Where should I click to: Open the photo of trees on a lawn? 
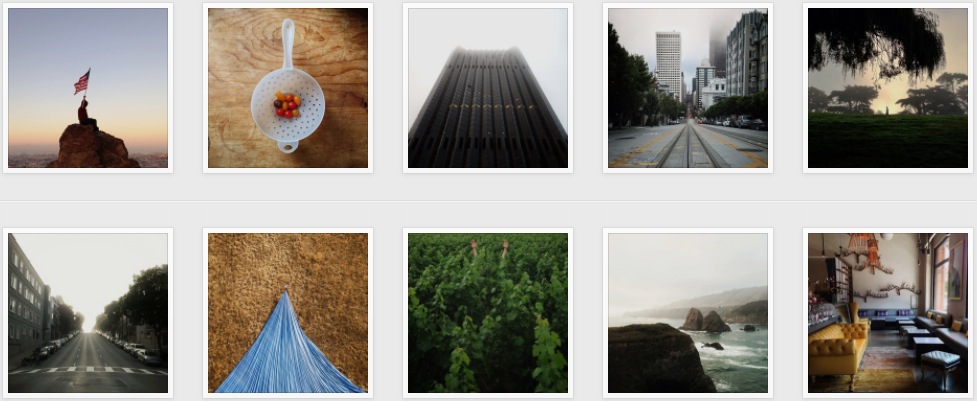pos(888,88)
